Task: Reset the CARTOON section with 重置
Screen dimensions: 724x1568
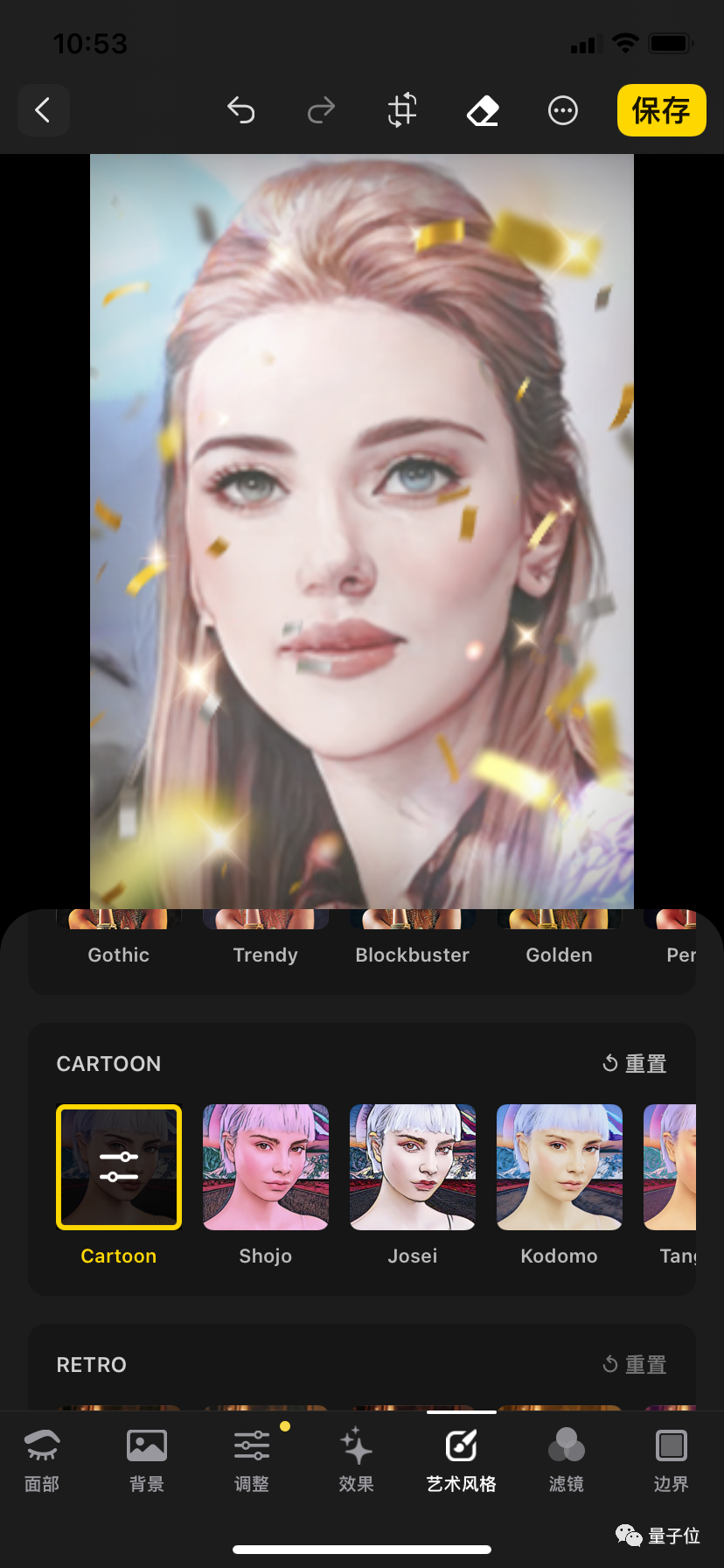Action: click(635, 1064)
